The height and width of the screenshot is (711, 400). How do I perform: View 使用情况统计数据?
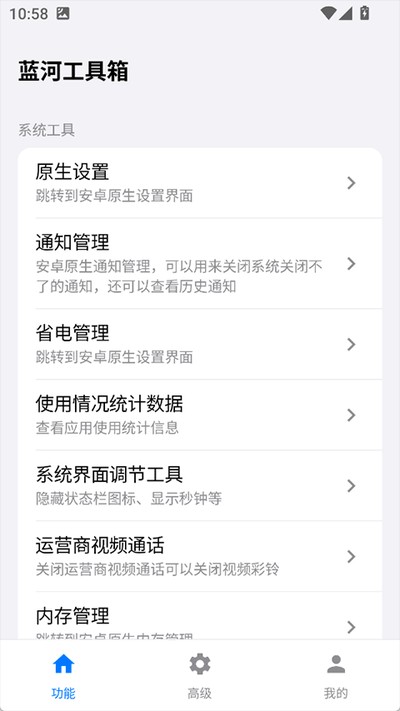[200, 415]
